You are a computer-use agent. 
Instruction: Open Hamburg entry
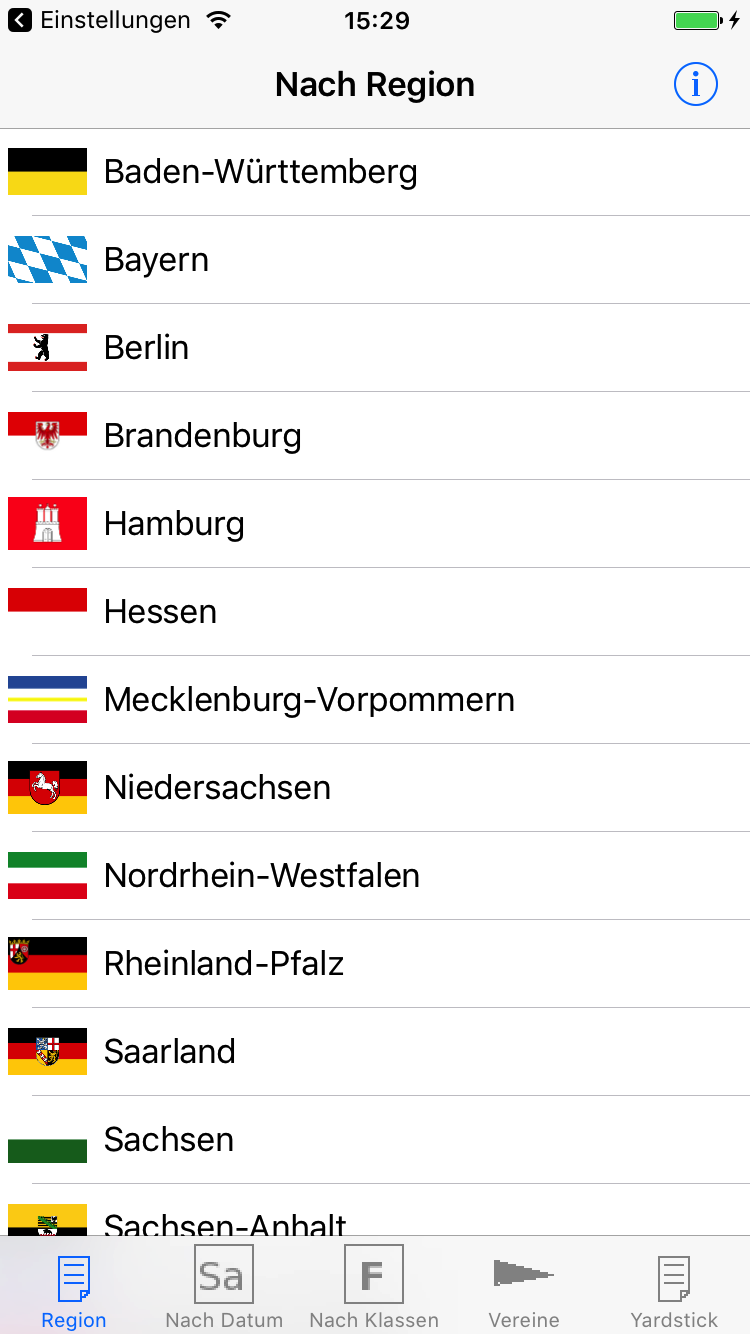pos(375,524)
